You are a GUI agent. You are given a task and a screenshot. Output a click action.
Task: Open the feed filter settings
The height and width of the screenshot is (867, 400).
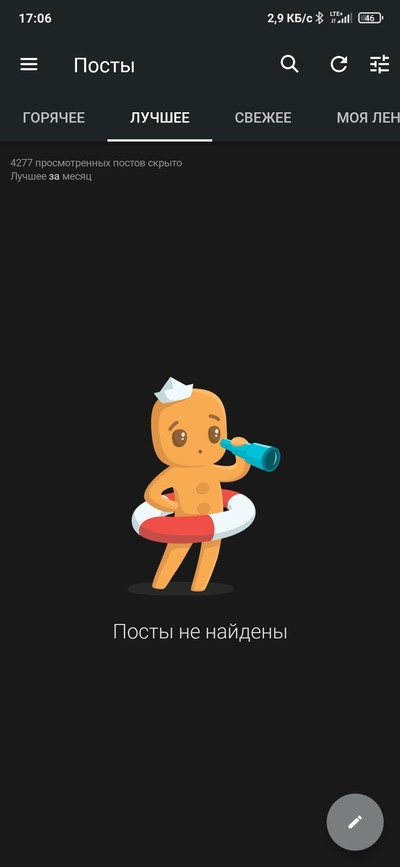pos(380,64)
